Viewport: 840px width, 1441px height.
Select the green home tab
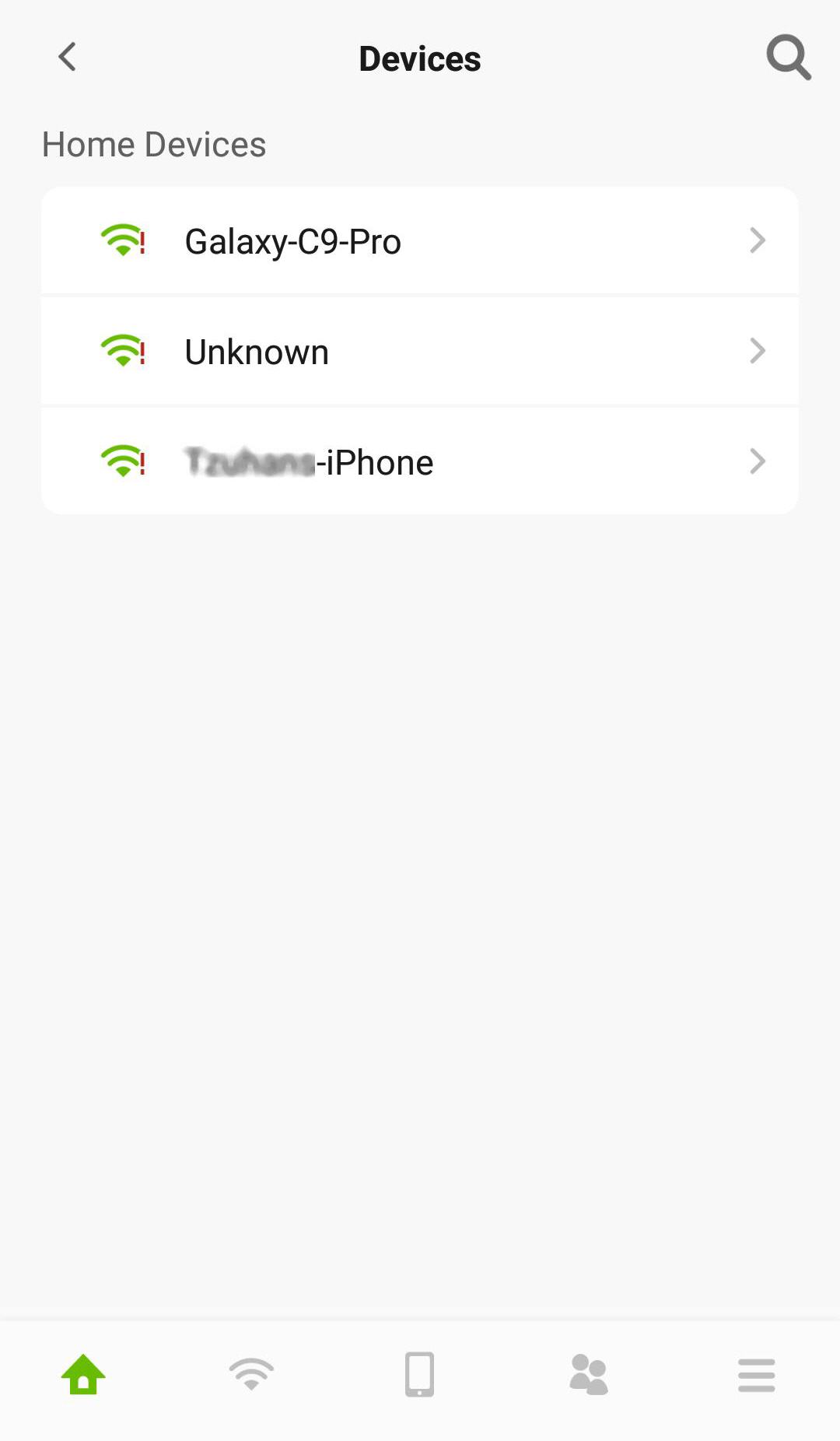tap(83, 1375)
